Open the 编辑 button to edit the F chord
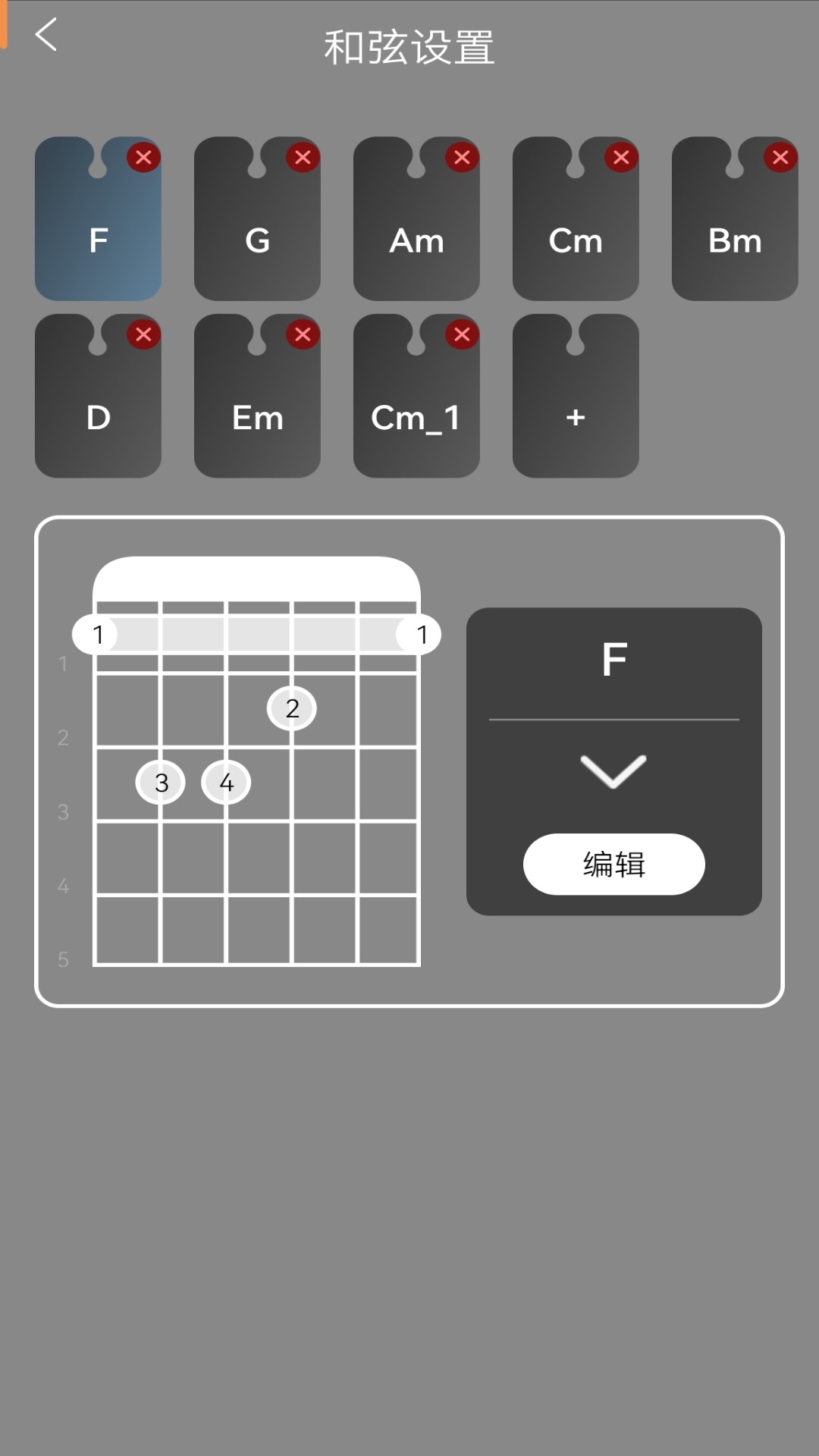This screenshot has height=1456, width=819. click(613, 864)
